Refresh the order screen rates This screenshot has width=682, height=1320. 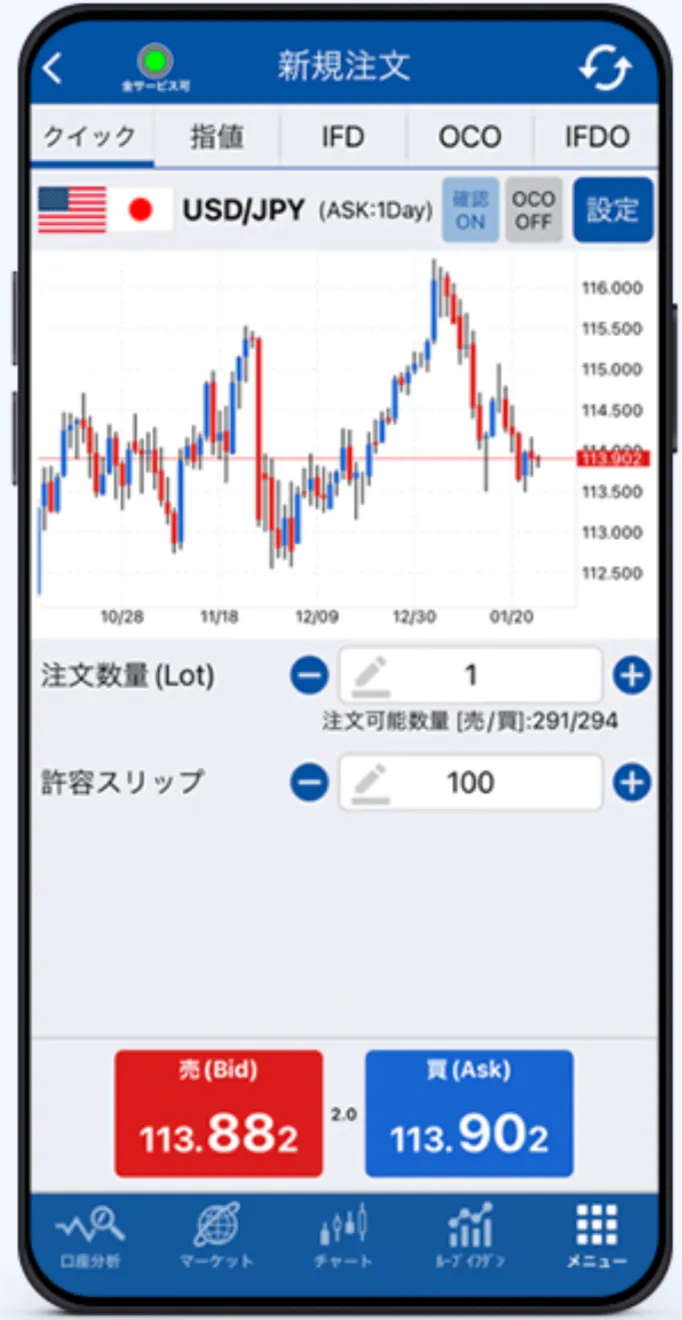coord(605,68)
